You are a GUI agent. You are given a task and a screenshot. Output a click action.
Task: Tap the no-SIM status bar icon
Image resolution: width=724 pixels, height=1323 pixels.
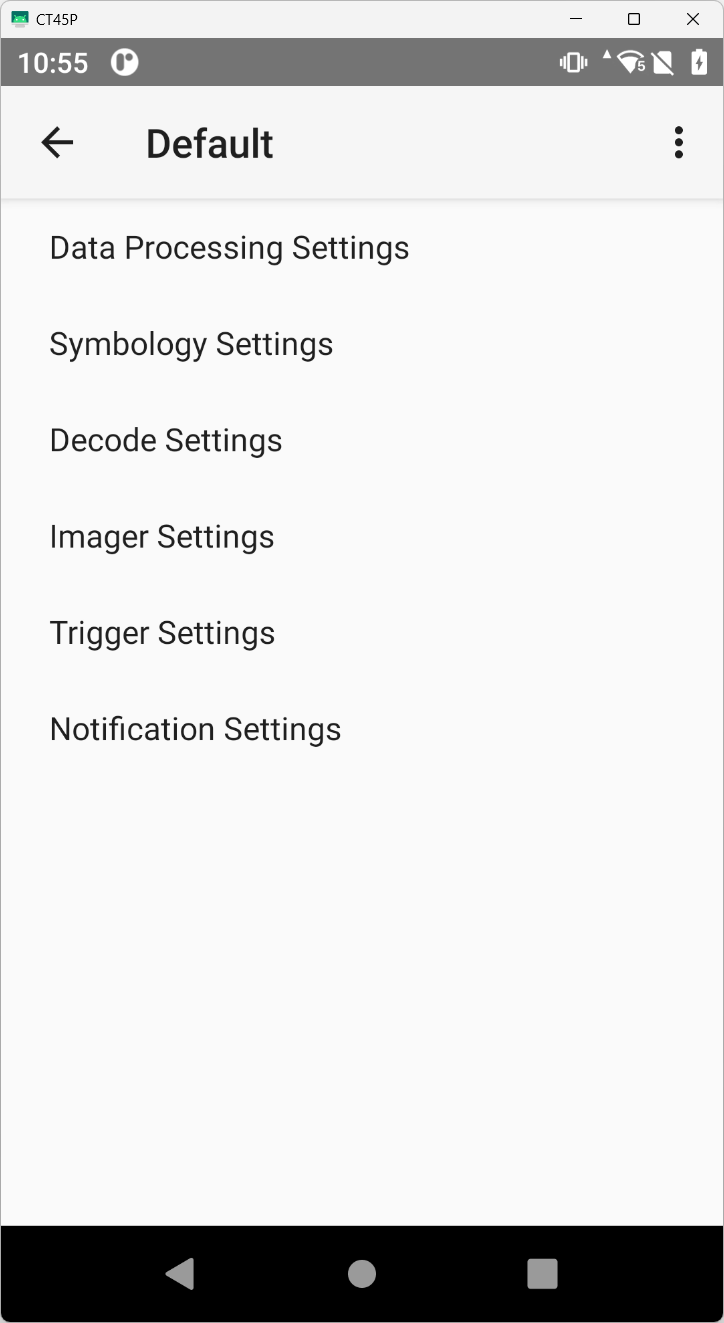tap(665, 61)
